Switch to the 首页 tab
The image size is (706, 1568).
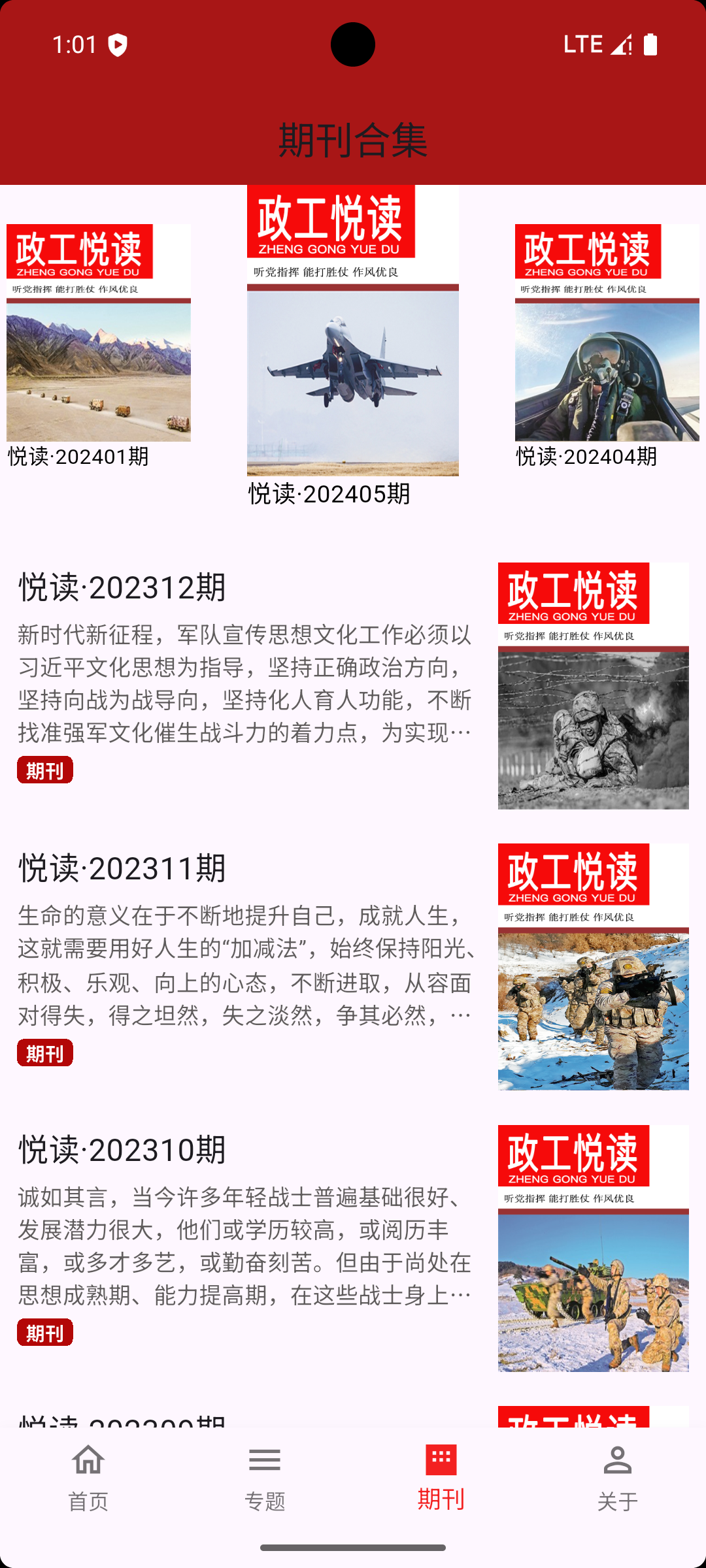tap(88, 1478)
